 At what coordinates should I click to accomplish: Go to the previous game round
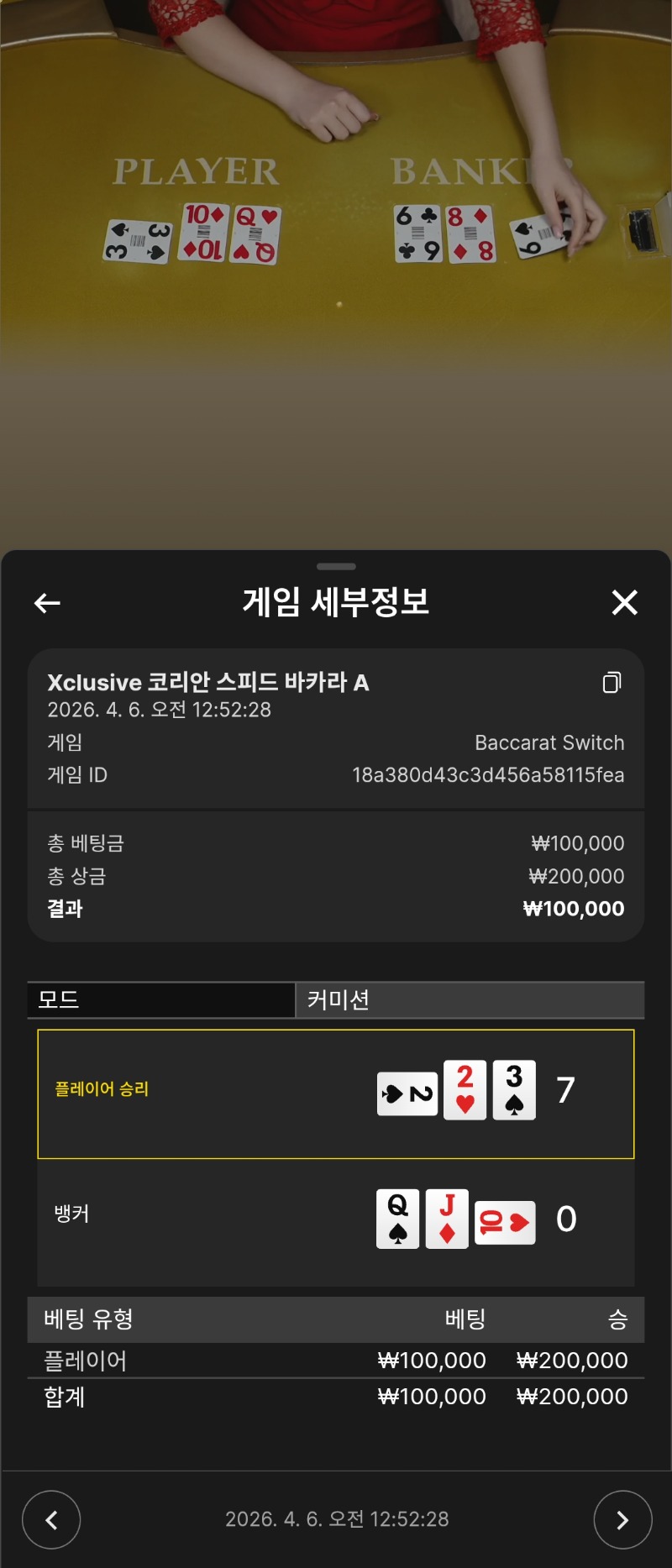[51, 1519]
